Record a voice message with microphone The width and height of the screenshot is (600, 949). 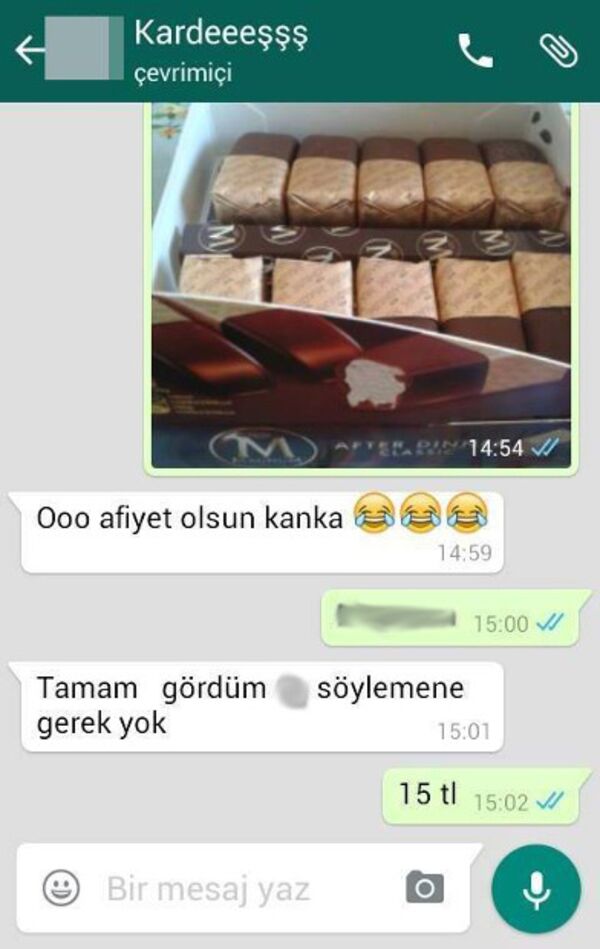[536, 888]
